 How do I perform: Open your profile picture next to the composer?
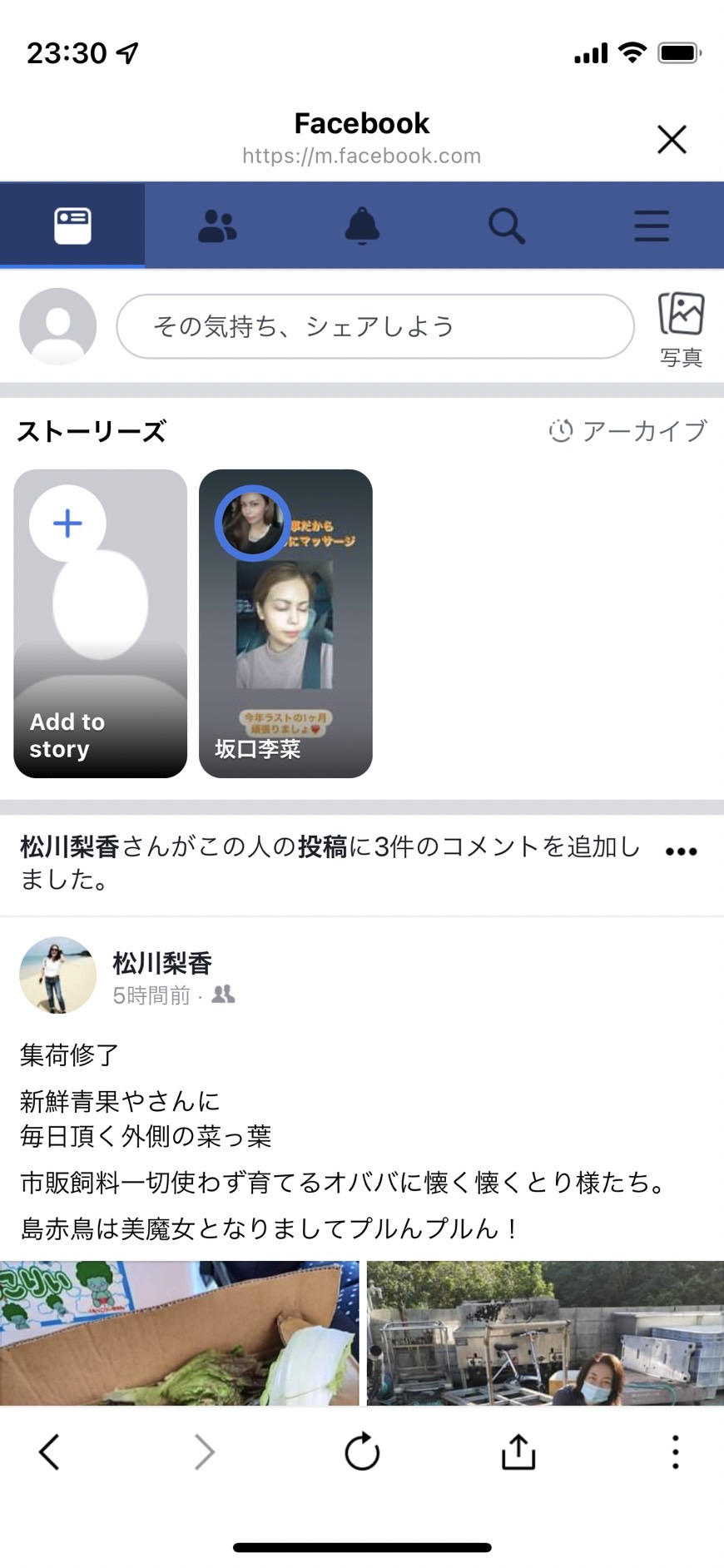(57, 326)
